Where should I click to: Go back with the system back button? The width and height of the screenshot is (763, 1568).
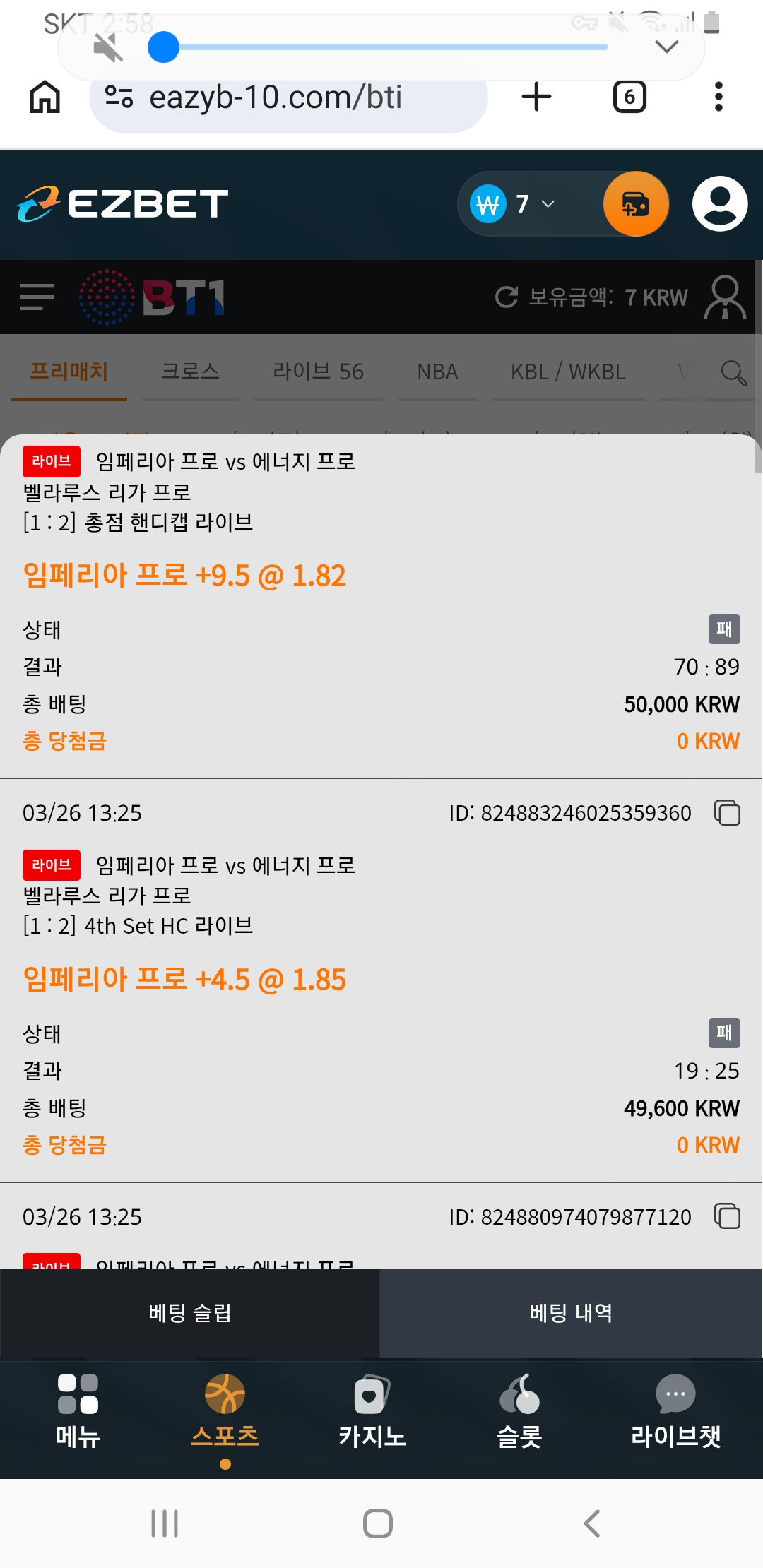592,1524
